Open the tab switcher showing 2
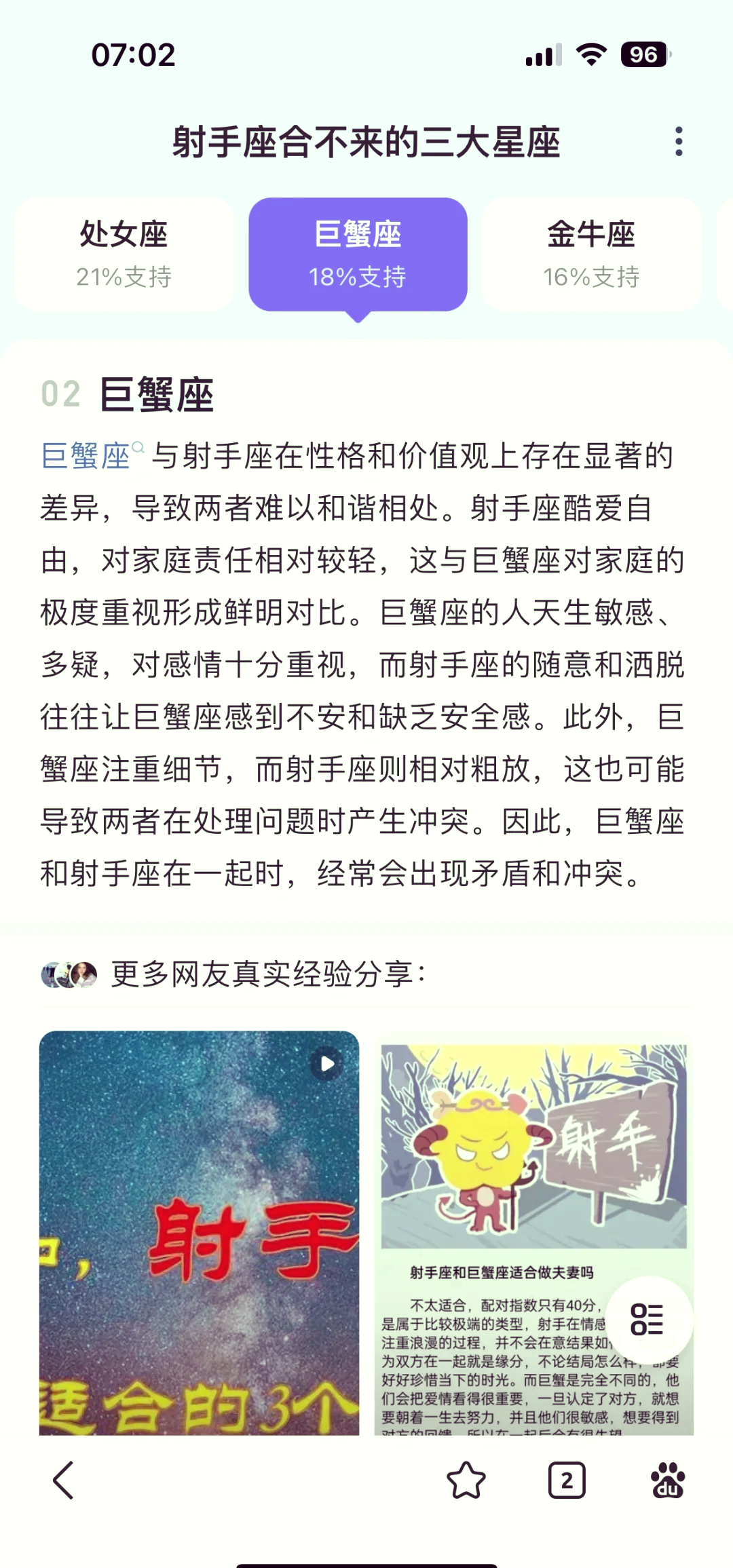733x1568 pixels. (x=567, y=1480)
